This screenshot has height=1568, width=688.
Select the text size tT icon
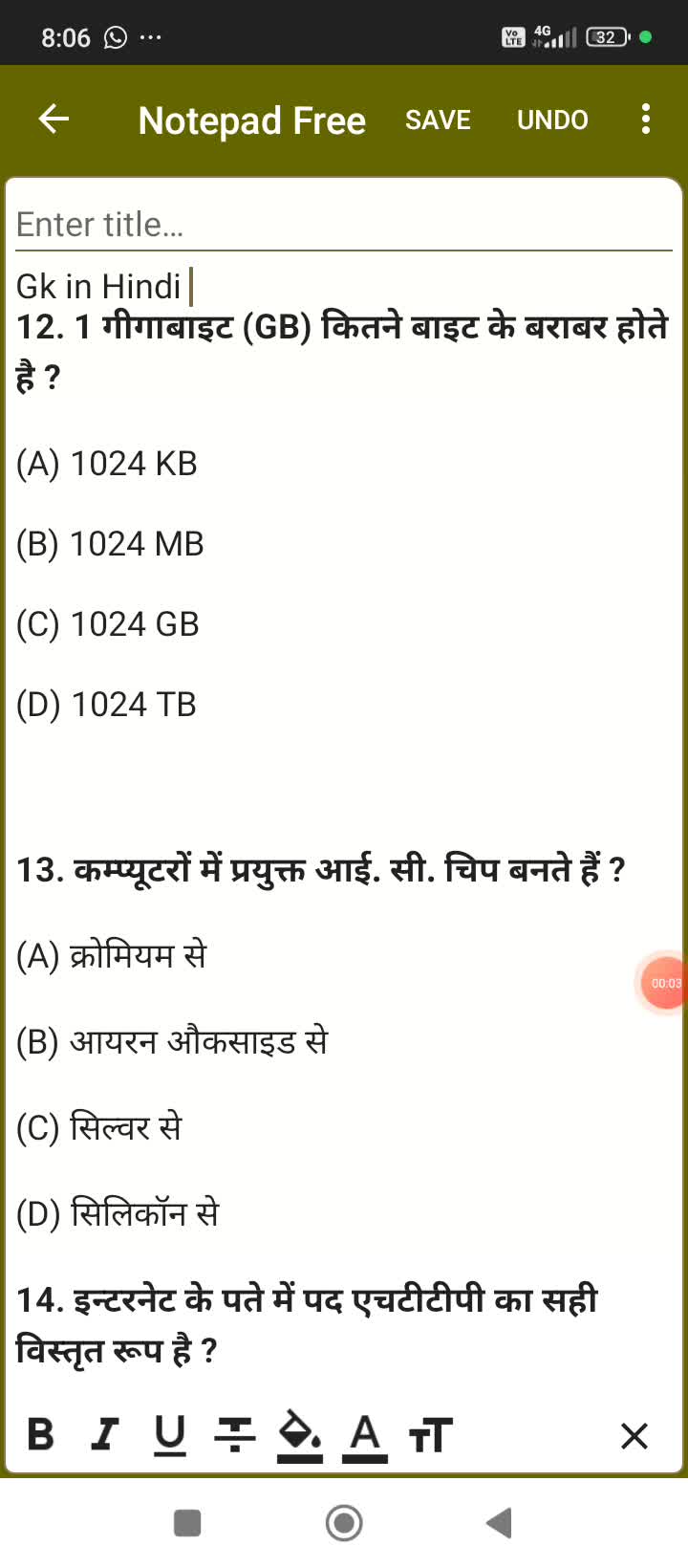coord(430,1435)
